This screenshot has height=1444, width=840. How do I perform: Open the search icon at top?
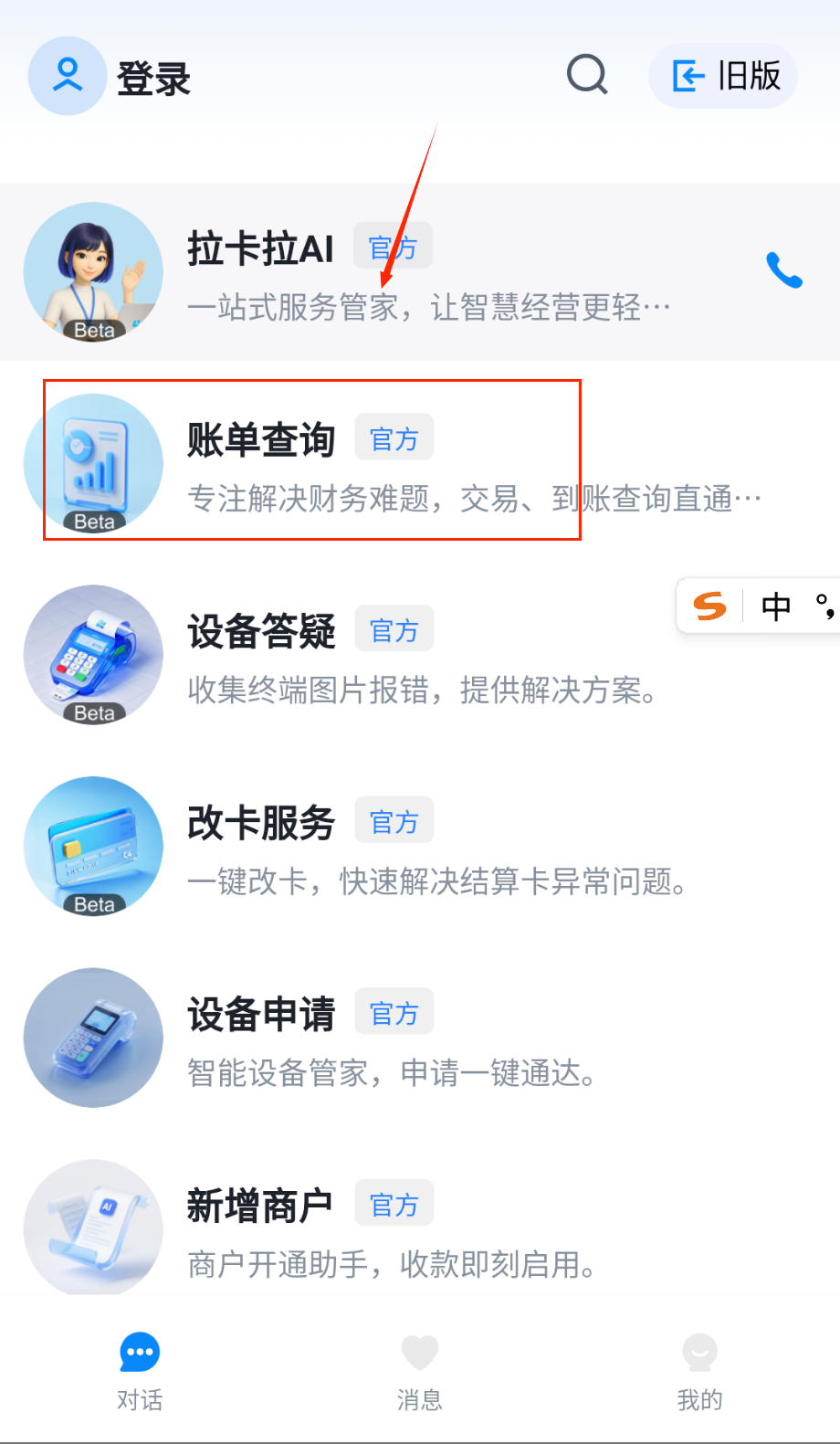point(587,76)
